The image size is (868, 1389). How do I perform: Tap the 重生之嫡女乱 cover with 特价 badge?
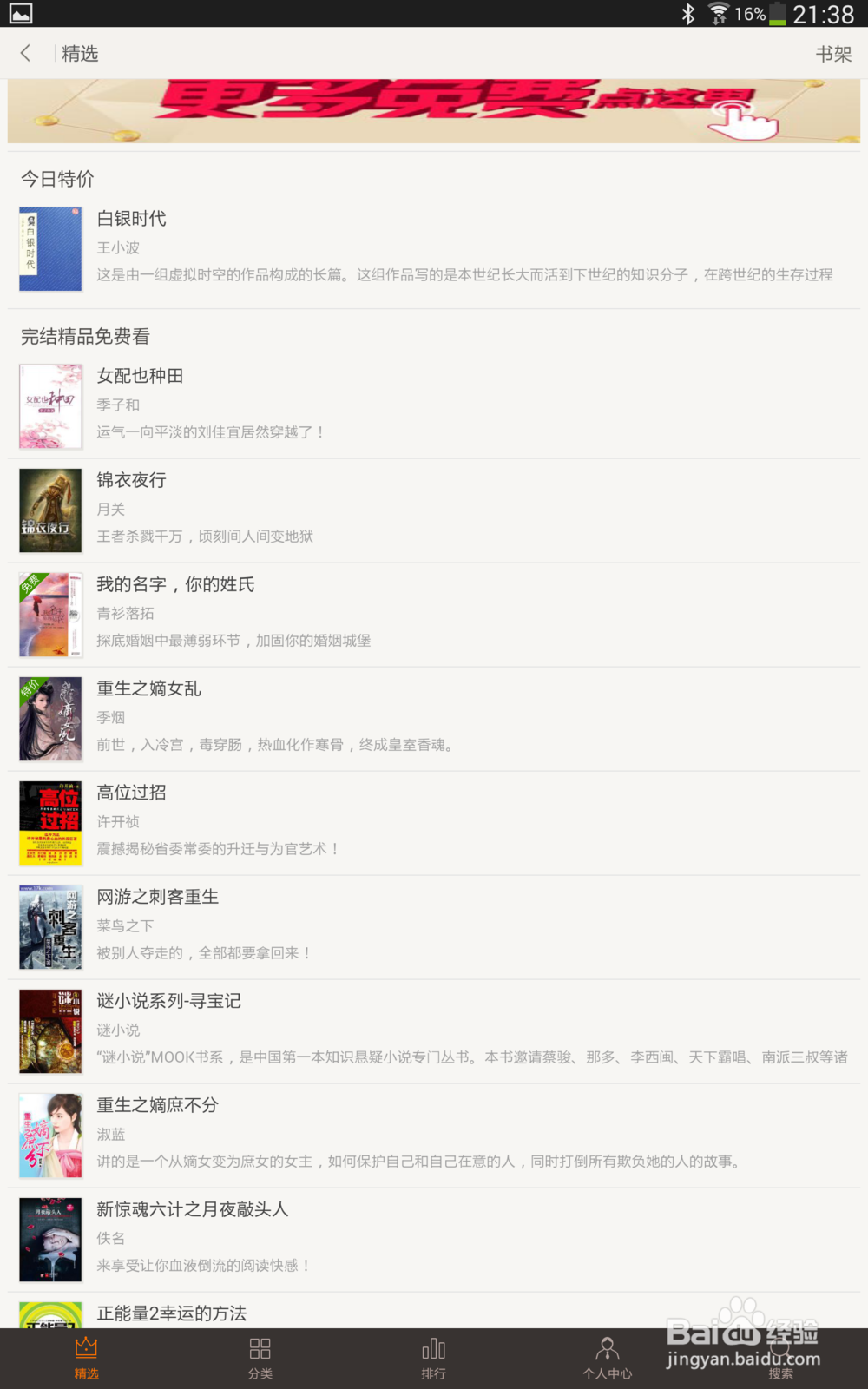click(49, 718)
